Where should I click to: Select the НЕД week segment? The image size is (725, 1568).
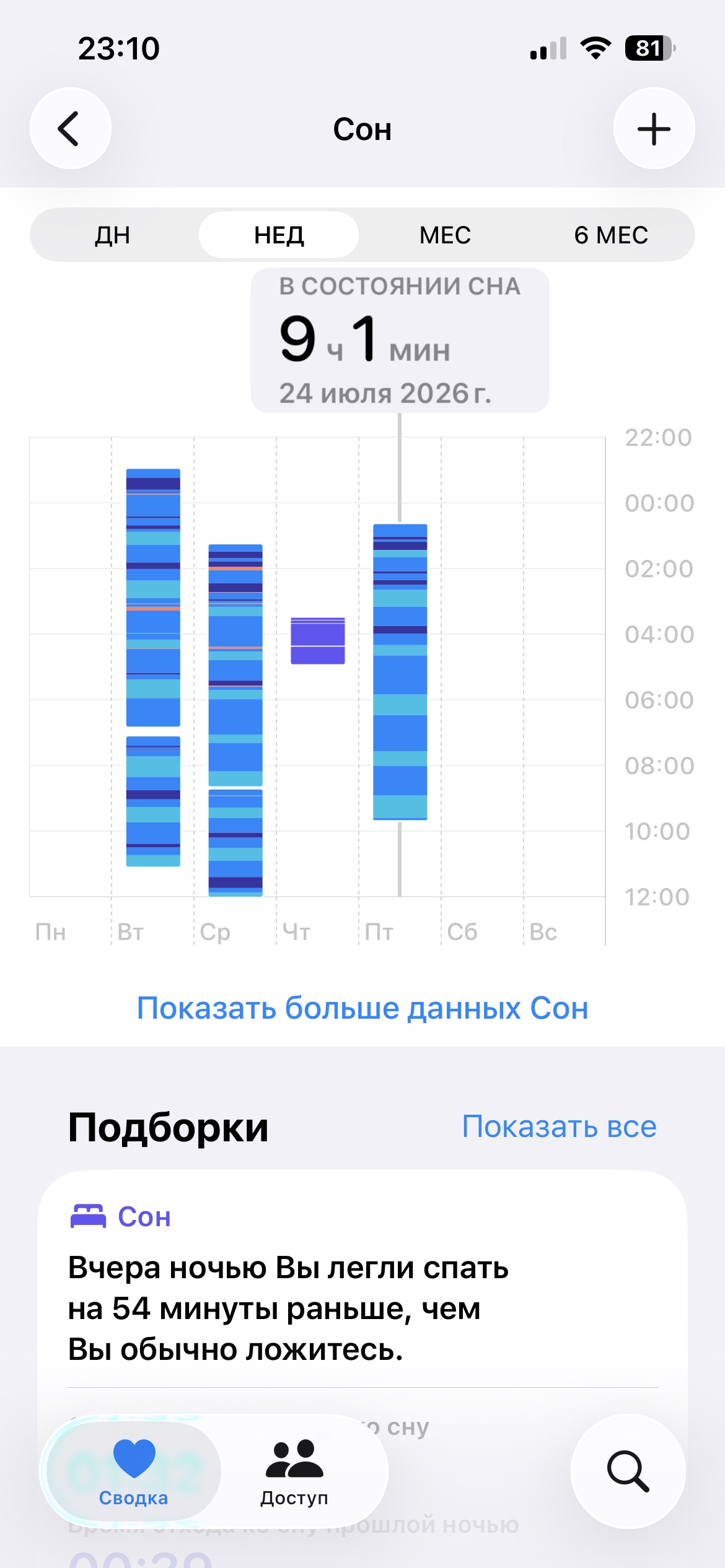coord(279,235)
